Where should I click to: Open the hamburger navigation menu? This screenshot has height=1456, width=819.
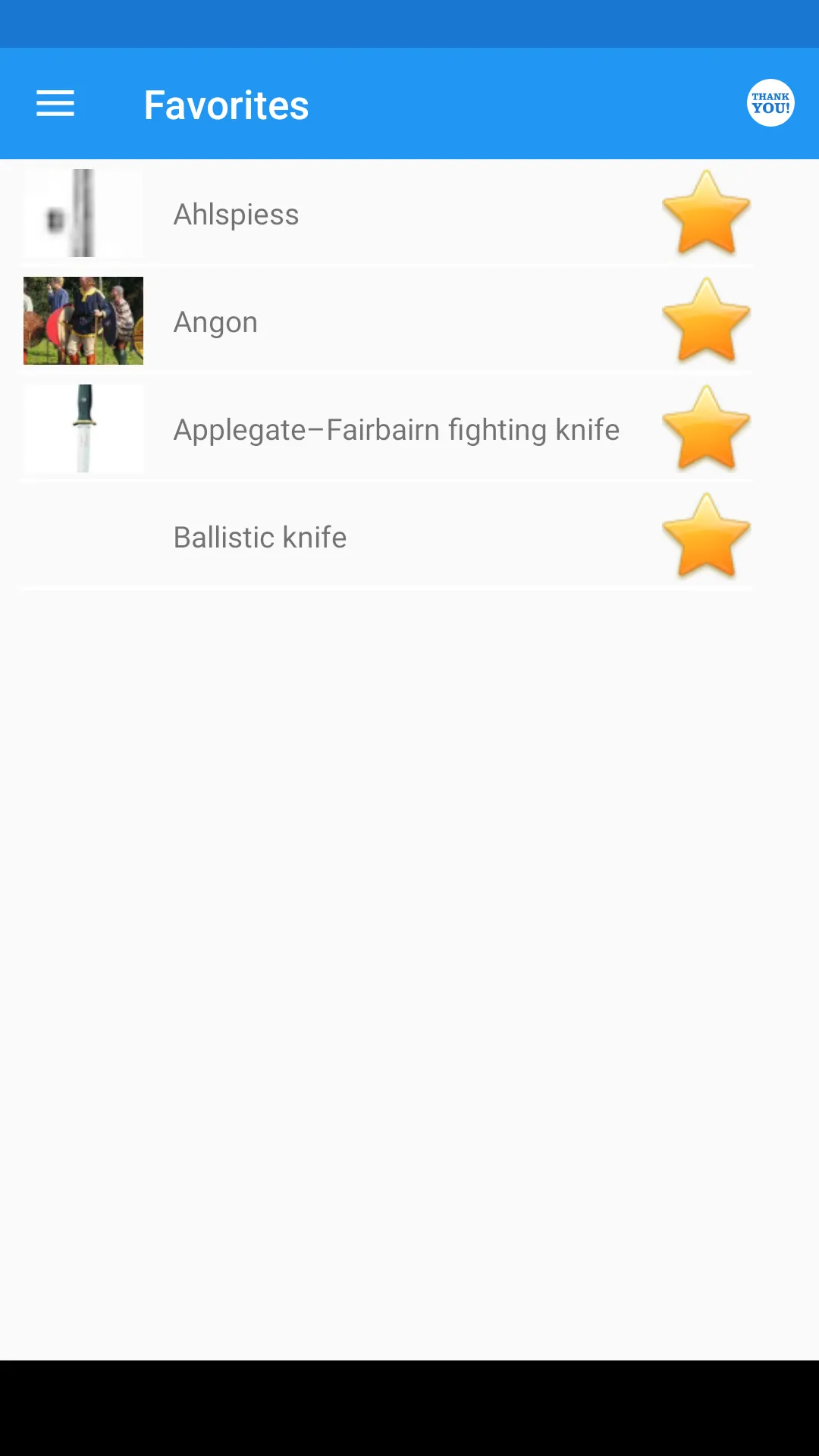click(55, 104)
